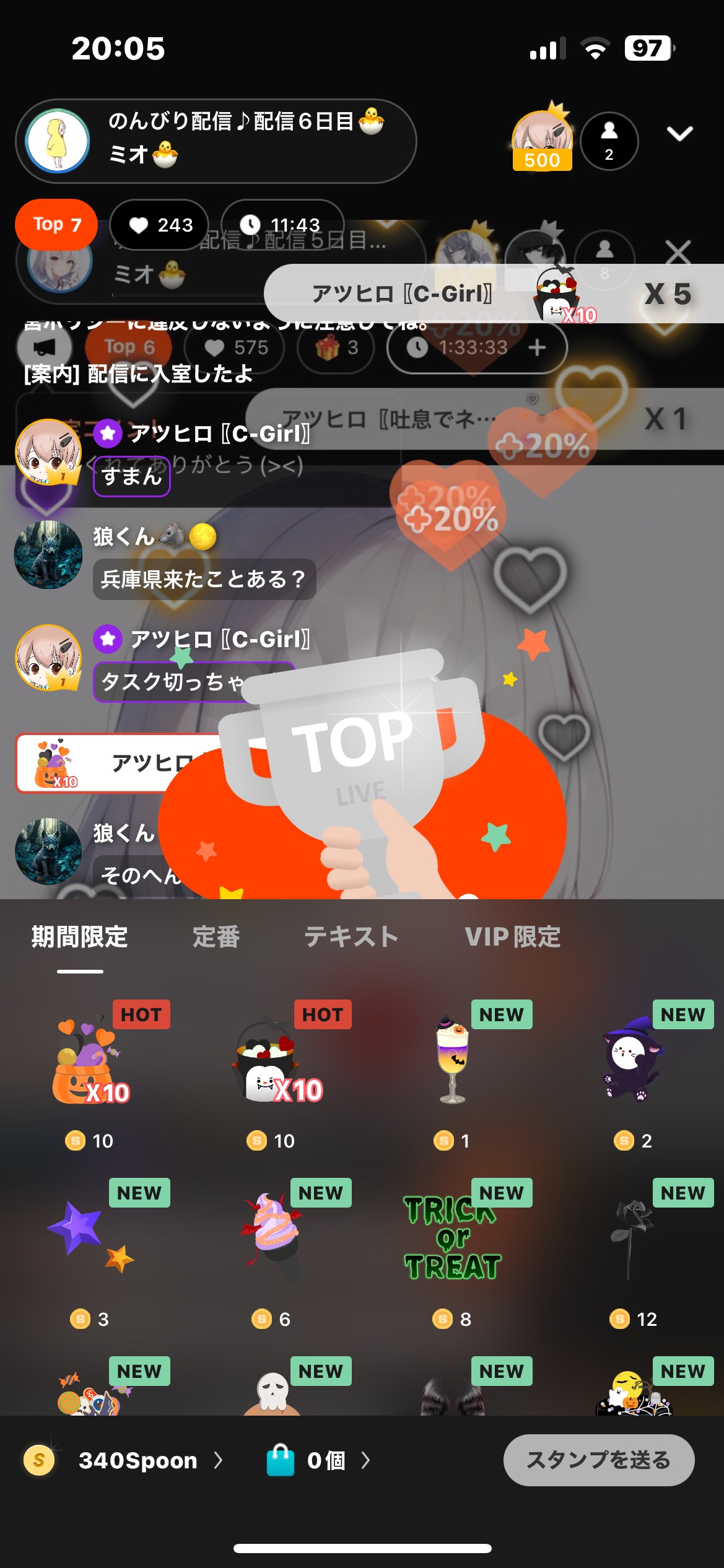
Task: Switch to the VIP限定 sticker tab
Action: point(512,936)
